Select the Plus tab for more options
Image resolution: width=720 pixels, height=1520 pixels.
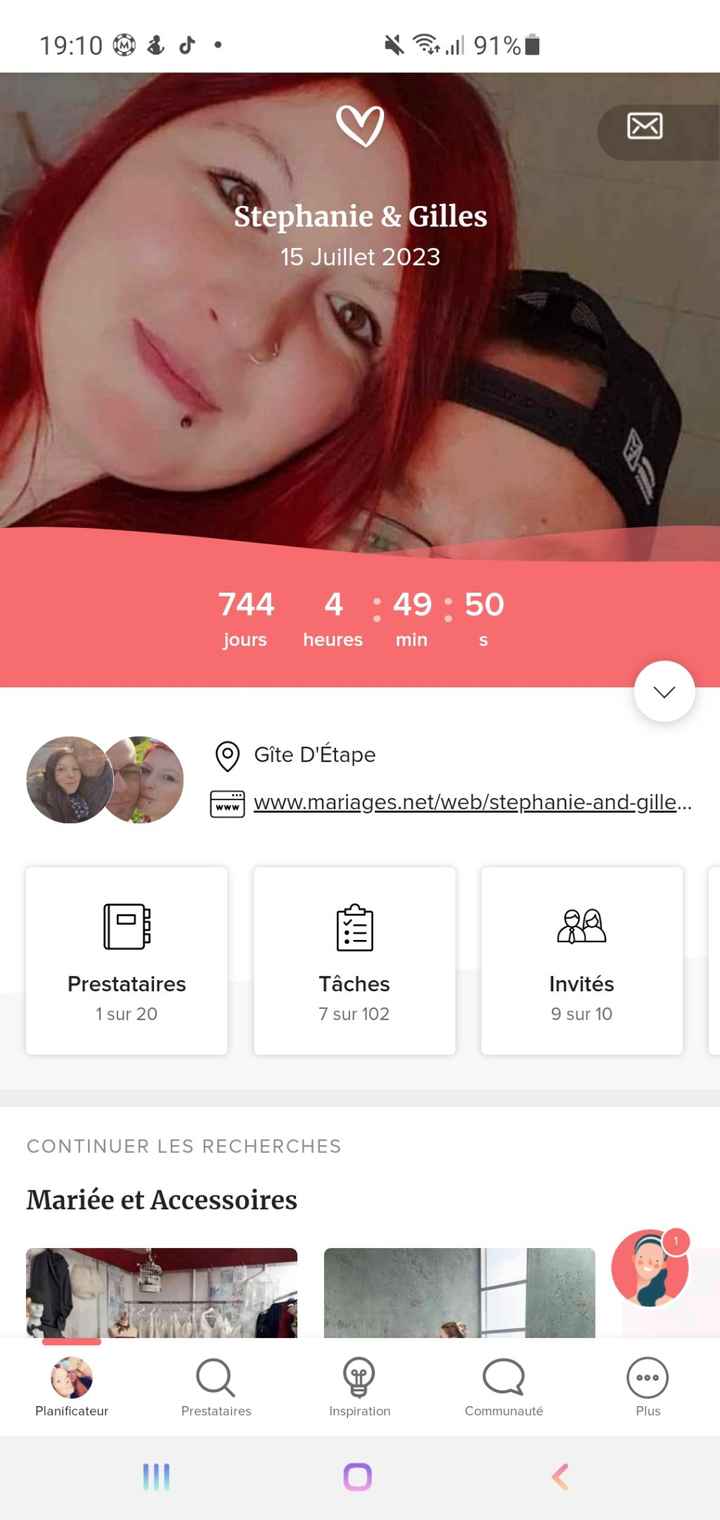tap(648, 1387)
